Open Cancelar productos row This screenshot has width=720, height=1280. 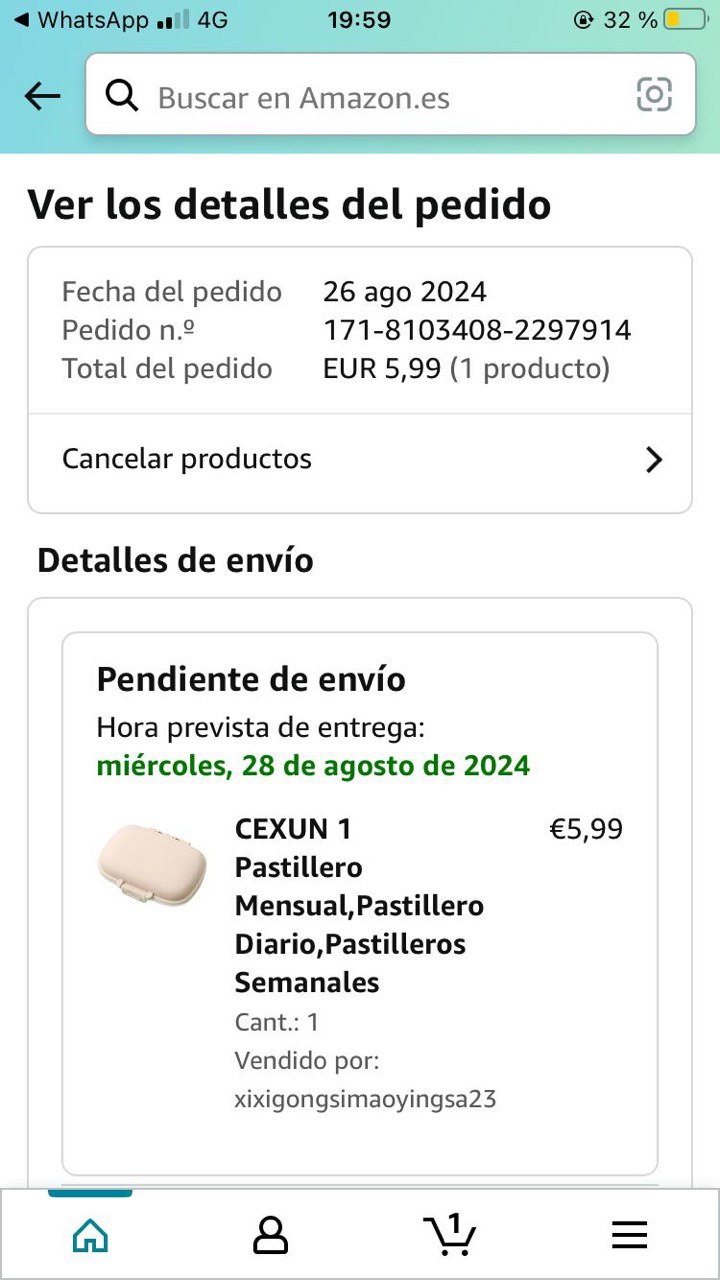(x=360, y=459)
